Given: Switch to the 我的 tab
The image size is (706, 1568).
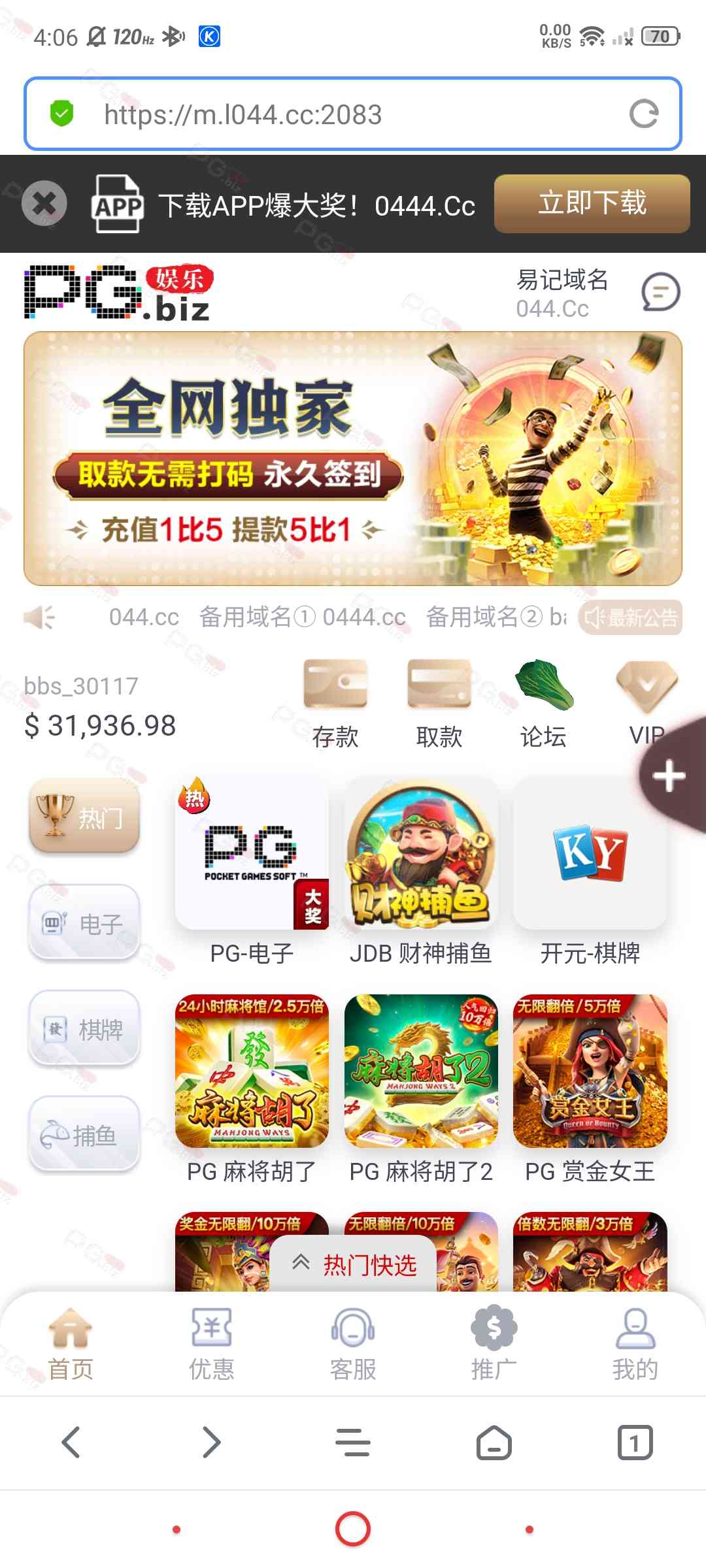Looking at the screenshot, I should pyautogui.click(x=635, y=1343).
